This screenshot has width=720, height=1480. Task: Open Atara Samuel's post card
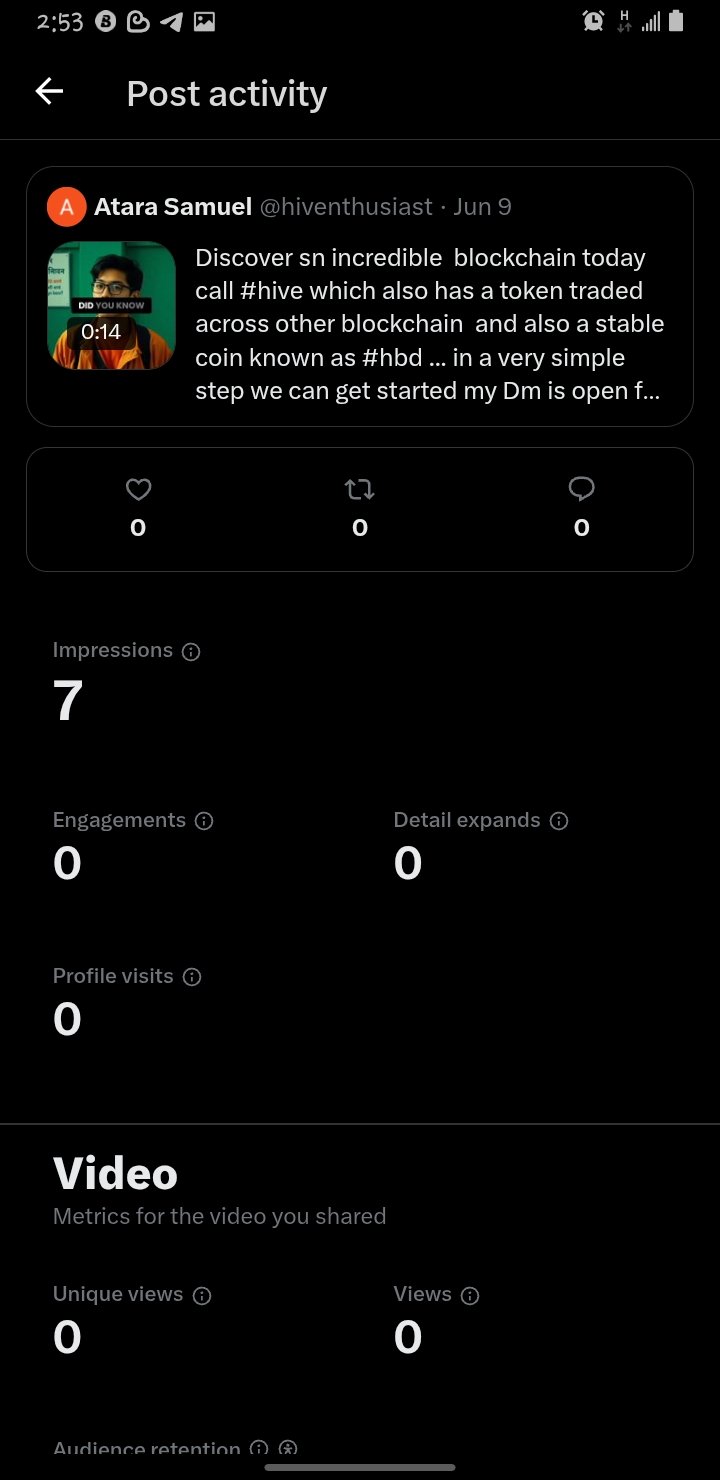[x=360, y=297]
